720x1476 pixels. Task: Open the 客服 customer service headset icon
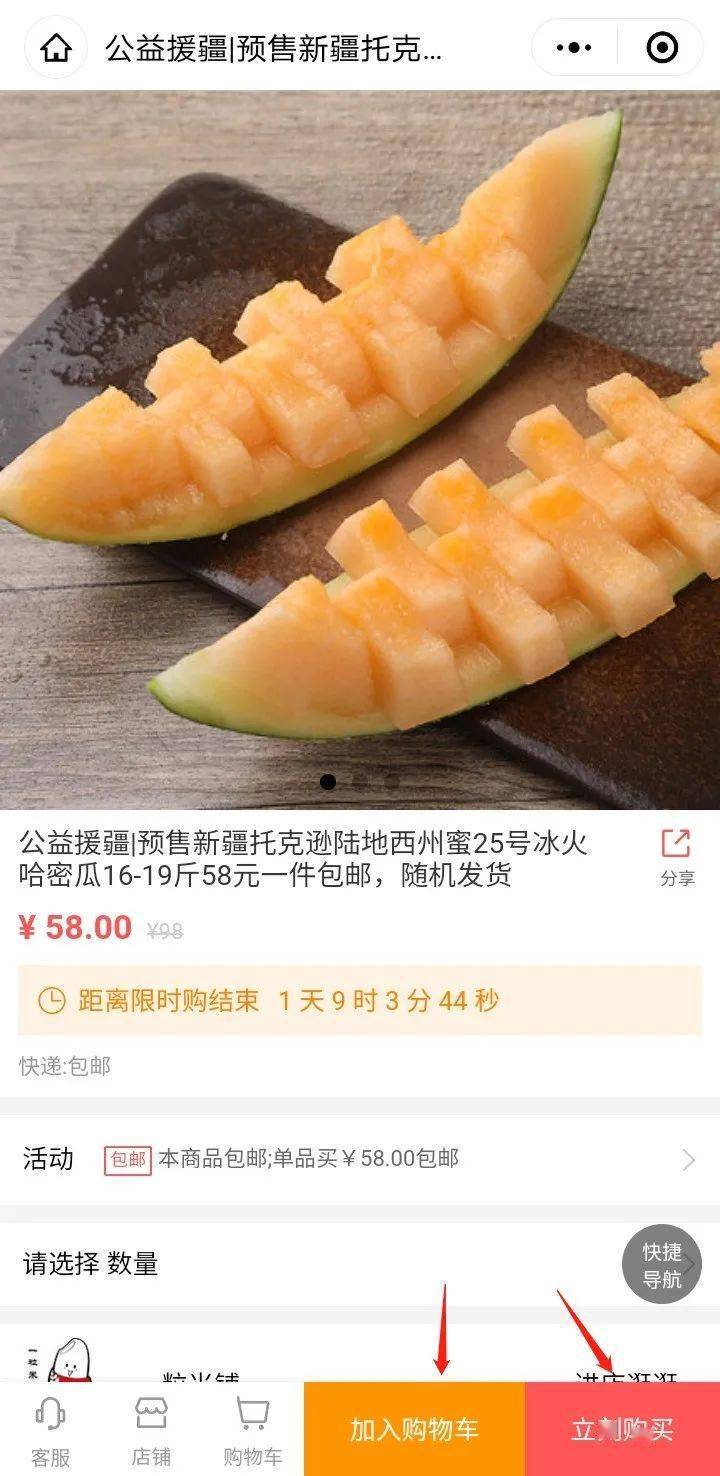point(52,1415)
